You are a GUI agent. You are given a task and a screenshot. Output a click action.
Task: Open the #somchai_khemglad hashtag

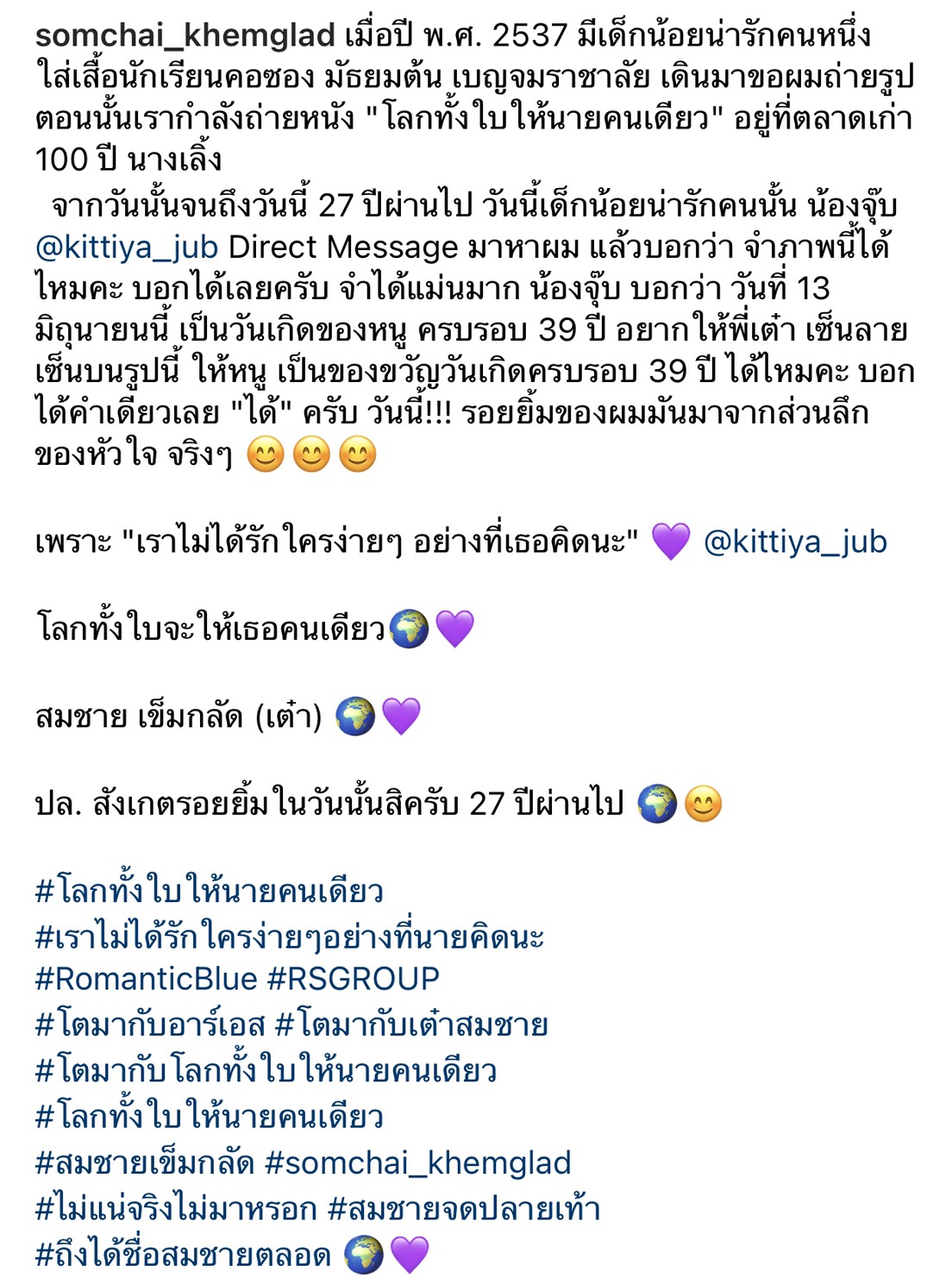click(418, 1163)
